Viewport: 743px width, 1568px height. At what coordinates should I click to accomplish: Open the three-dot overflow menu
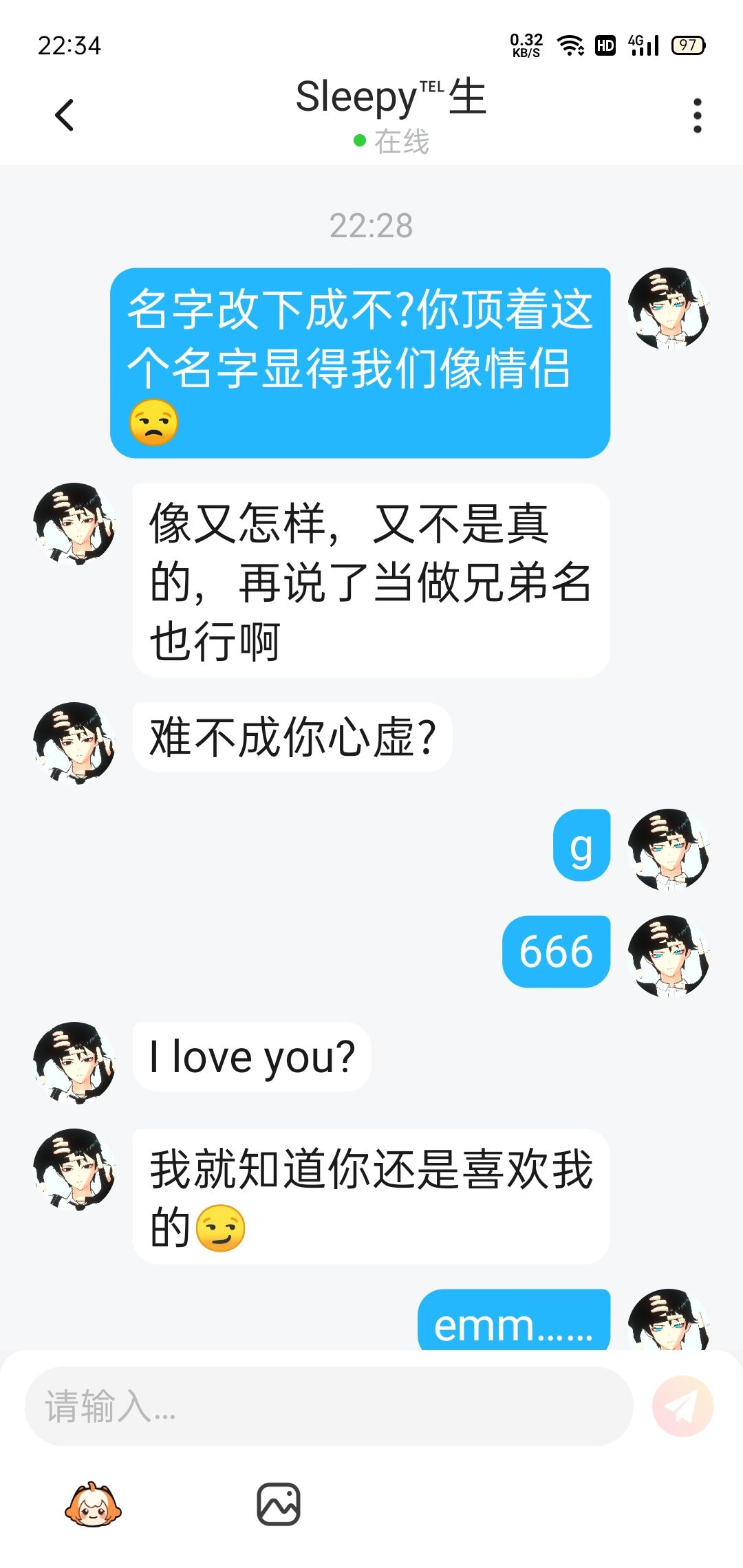(697, 115)
